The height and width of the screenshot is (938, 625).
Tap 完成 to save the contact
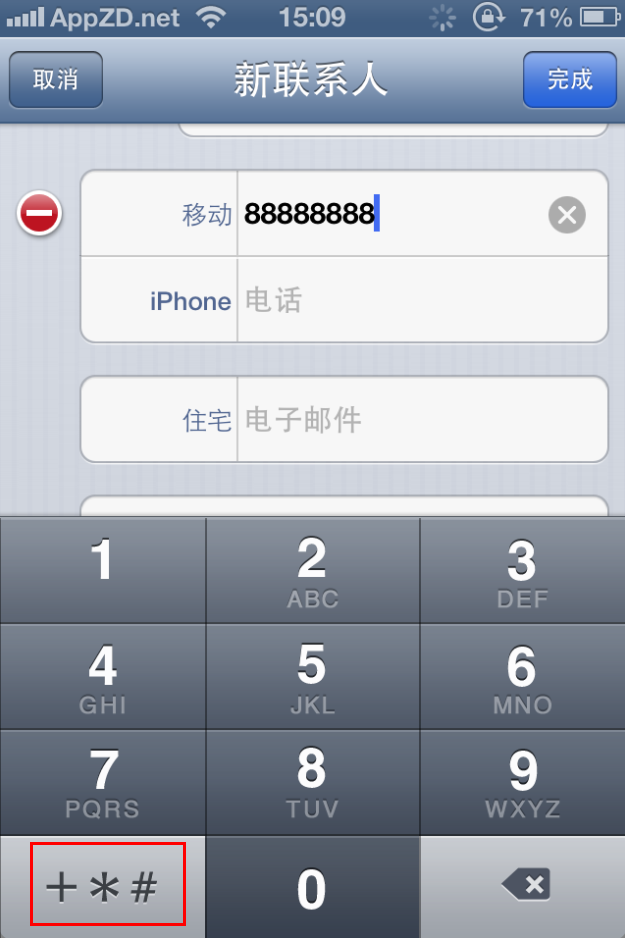click(x=570, y=80)
